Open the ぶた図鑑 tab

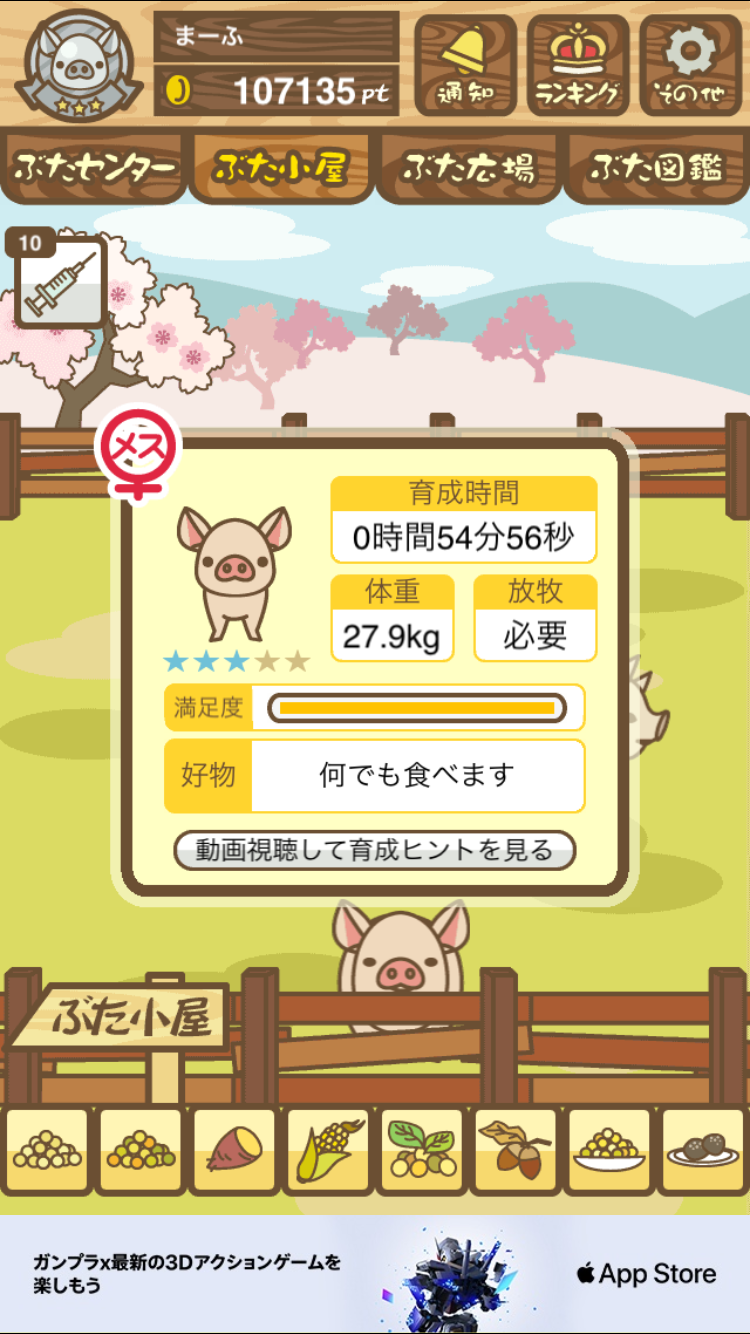click(656, 168)
